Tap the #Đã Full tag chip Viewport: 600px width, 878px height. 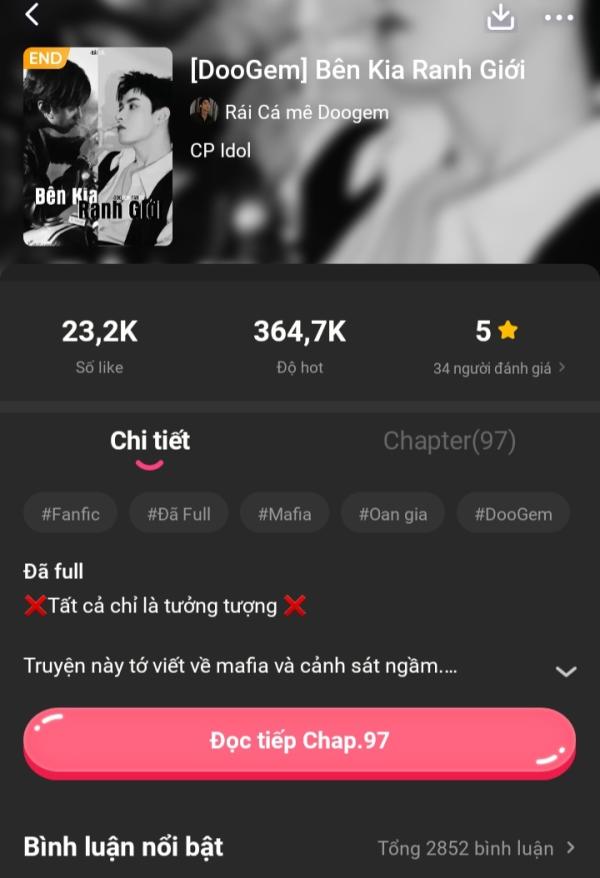click(x=179, y=514)
